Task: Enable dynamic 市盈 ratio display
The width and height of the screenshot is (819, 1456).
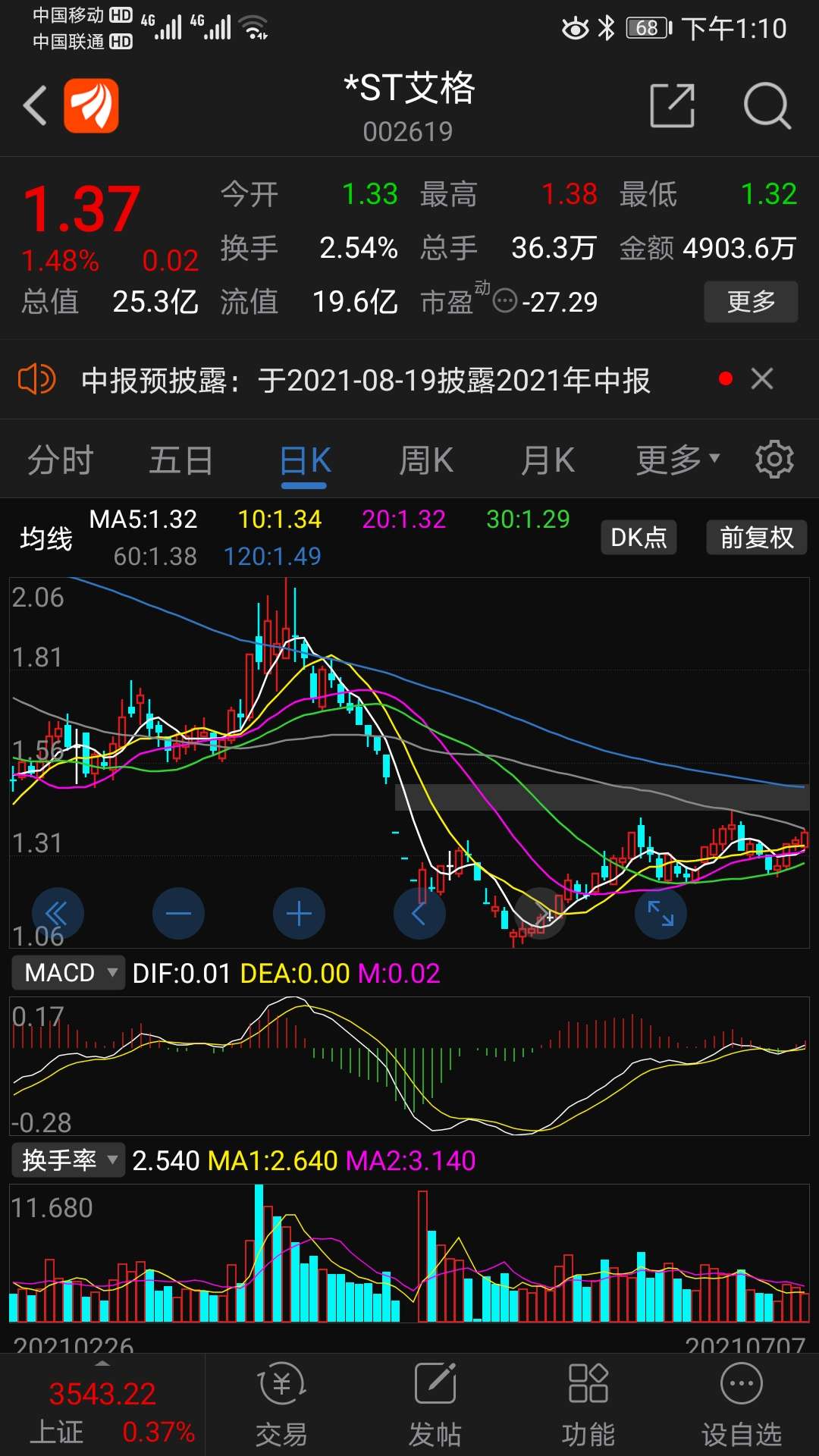Action: click(x=505, y=302)
